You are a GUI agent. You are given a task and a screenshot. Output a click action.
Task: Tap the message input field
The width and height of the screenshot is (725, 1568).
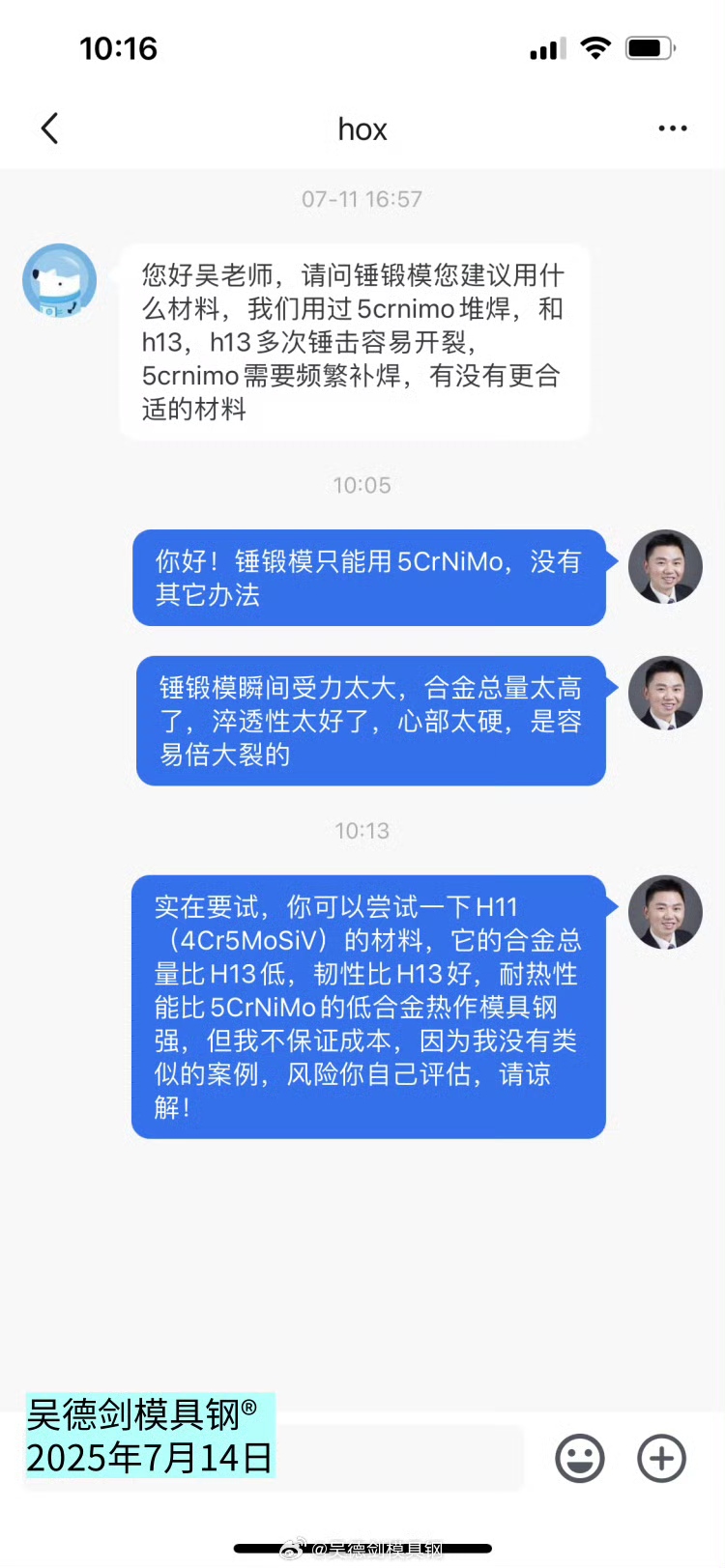pyautogui.click(x=396, y=1458)
